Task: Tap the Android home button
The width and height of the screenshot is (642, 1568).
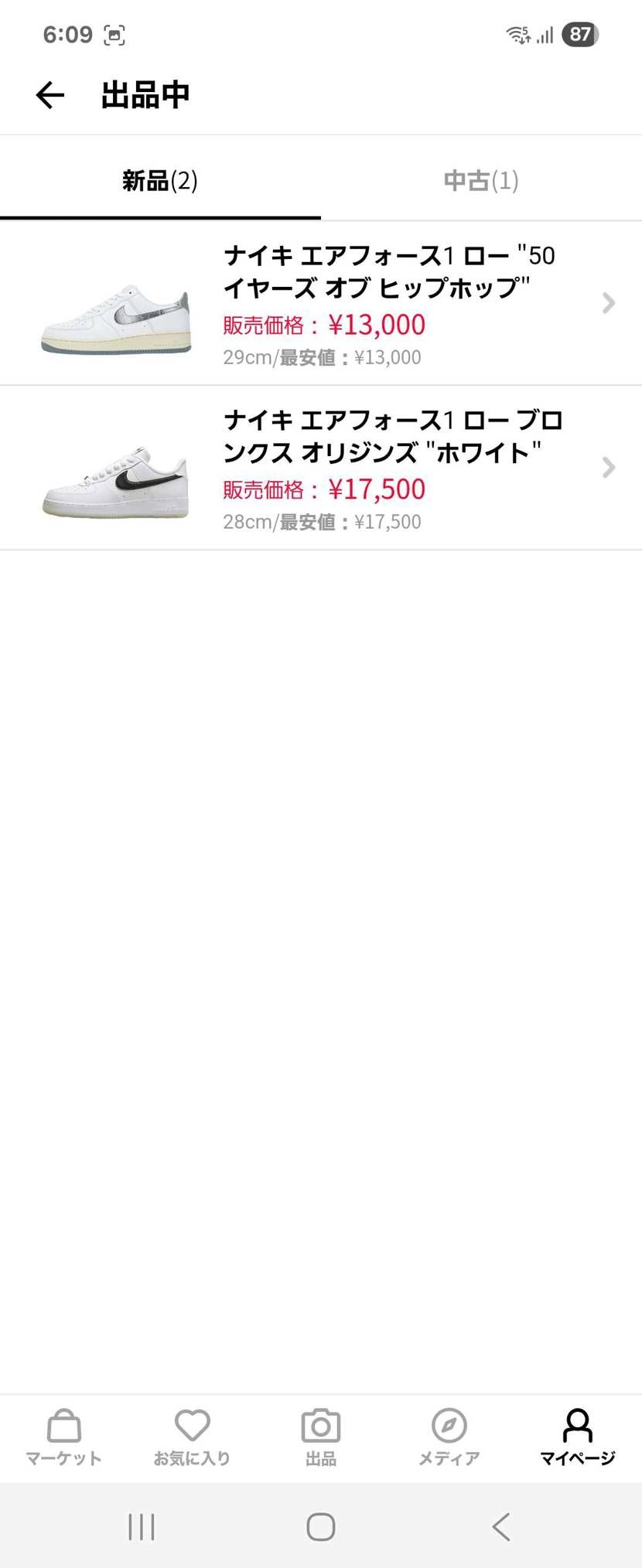Action: click(x=320, y=1526)
